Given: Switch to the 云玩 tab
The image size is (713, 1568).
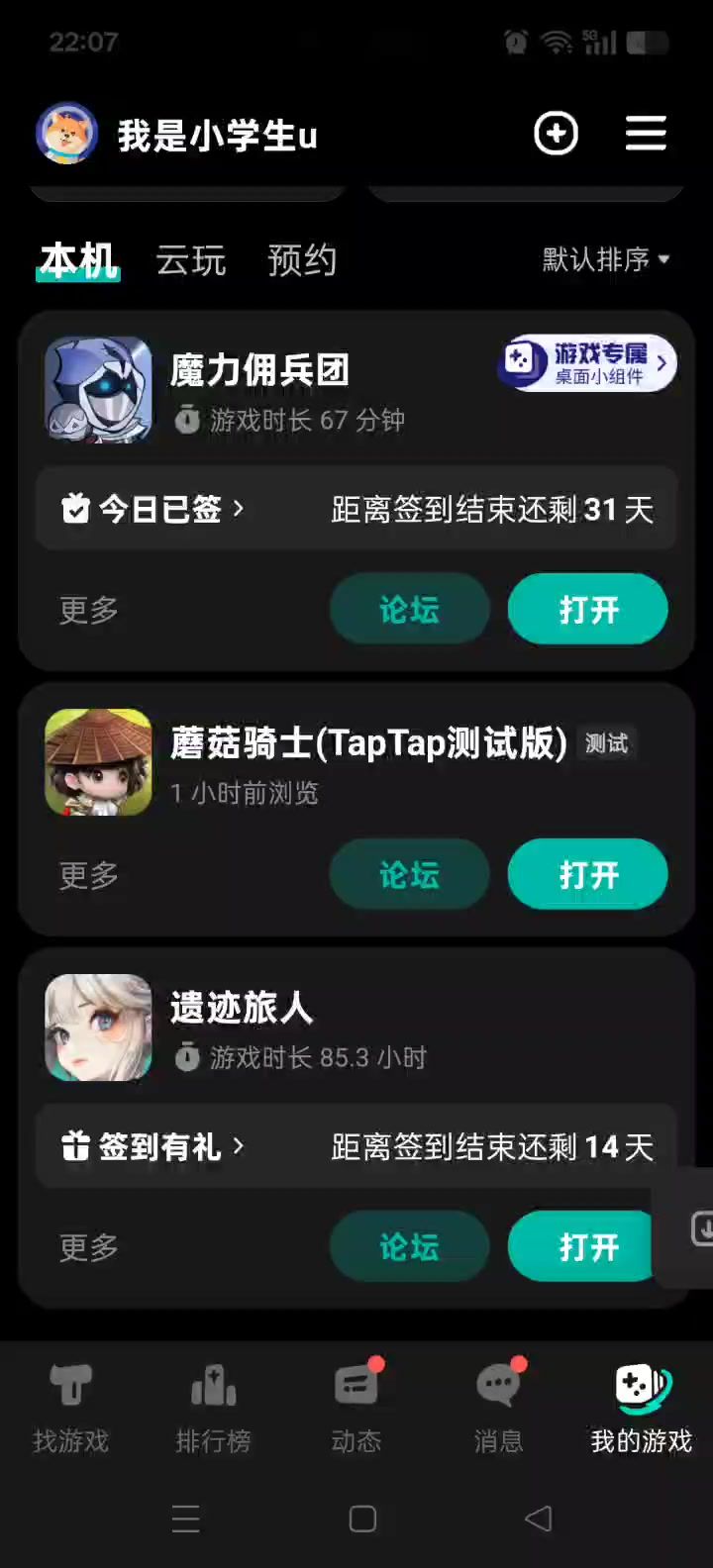Looking at the screenshot, I should pyautogui.click(x=191, y=260).
